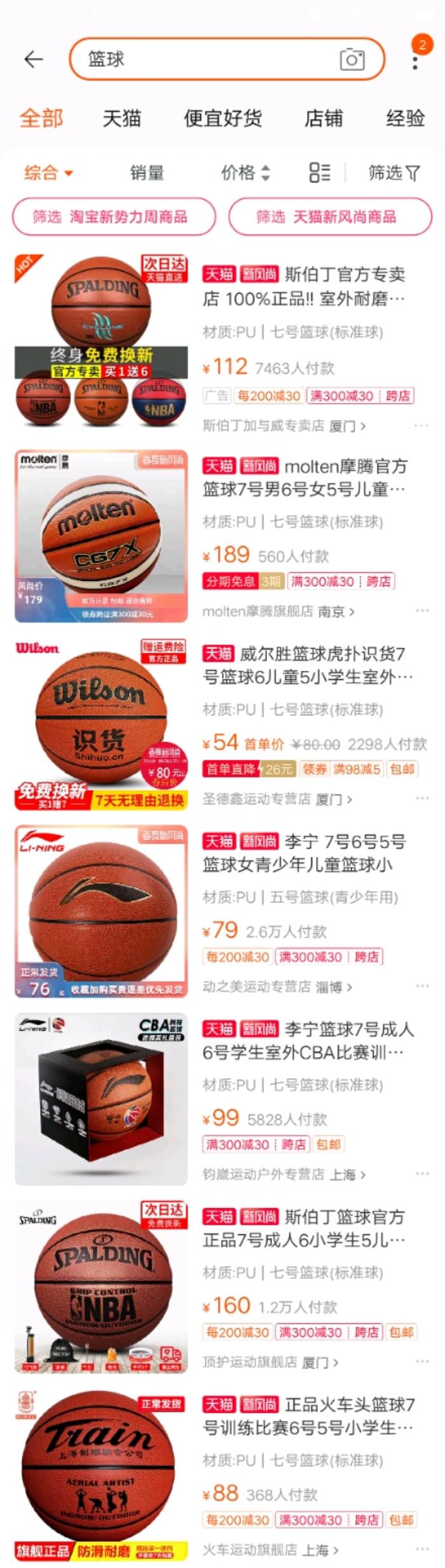This screenshot has height=1568, width=445.
Task: Open the 筛选 filter panel
Action: point(394,172)
